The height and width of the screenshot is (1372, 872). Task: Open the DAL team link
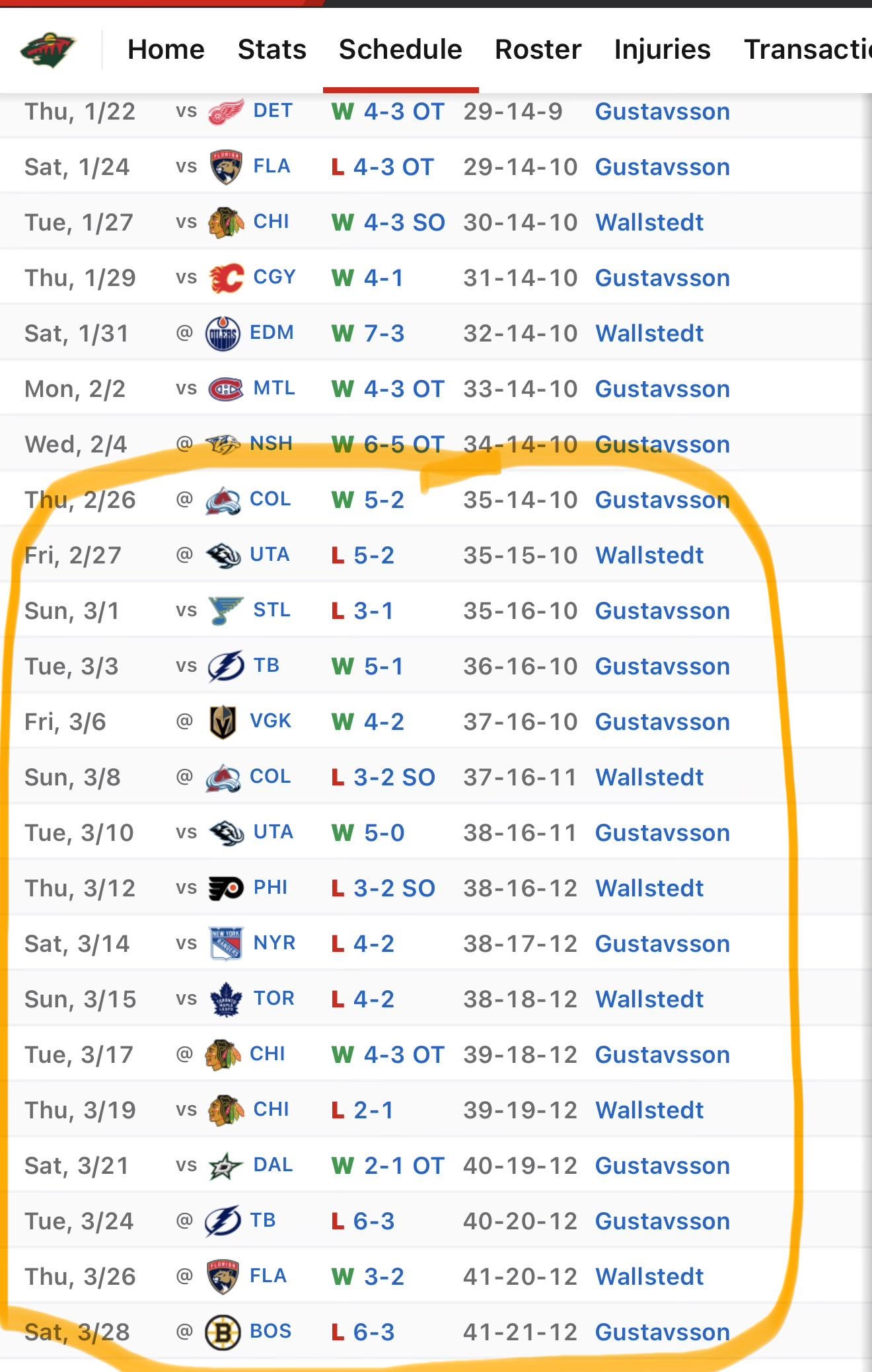point(273,1165)
